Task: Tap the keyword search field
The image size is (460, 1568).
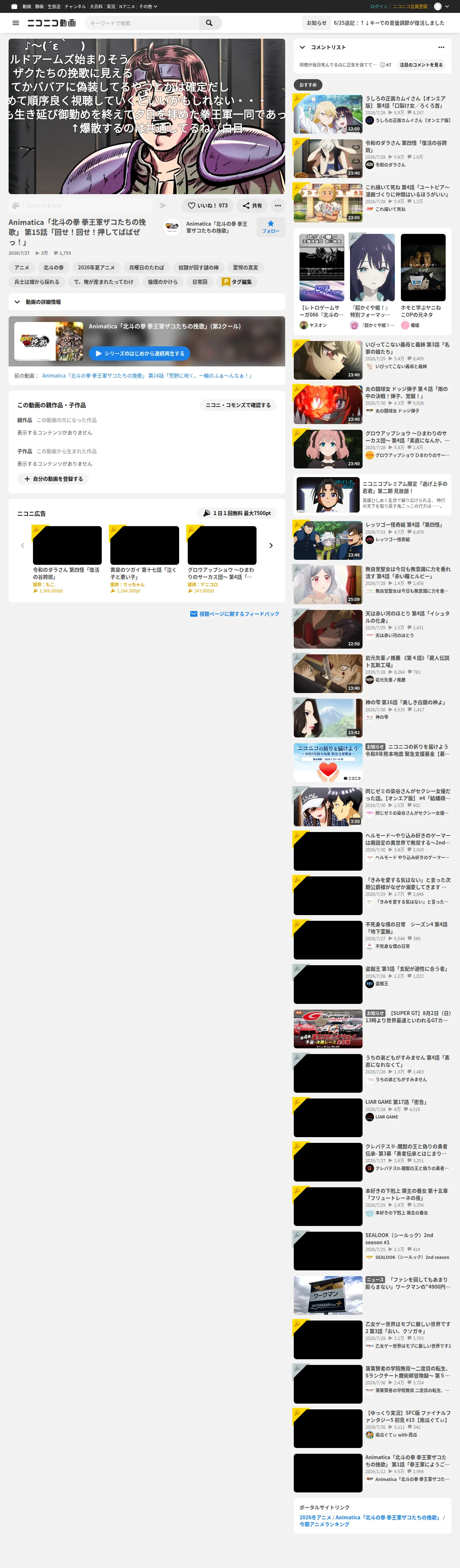Action: [x=142, y=23]
